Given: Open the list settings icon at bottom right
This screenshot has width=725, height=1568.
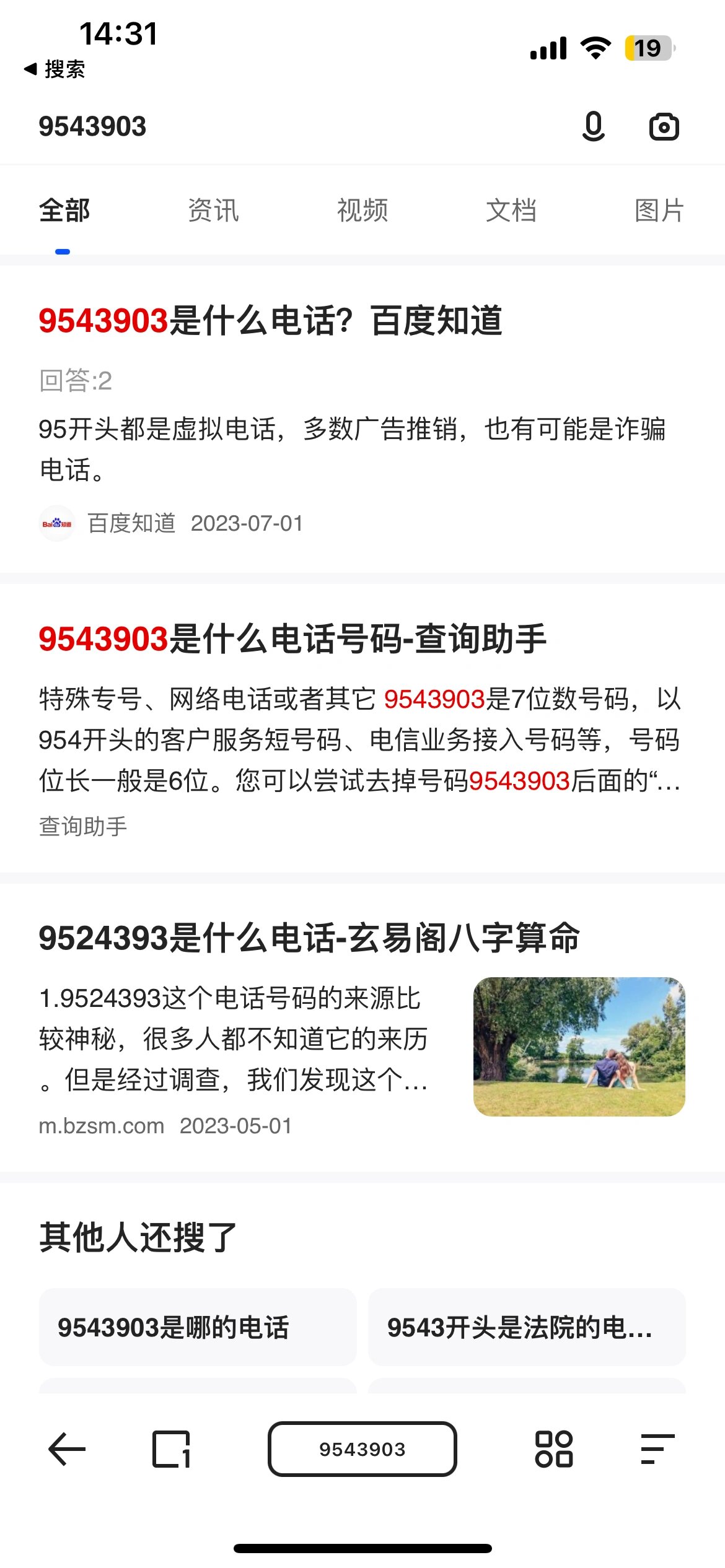Looking at the screenshot, I should (x=657, y=1449).
